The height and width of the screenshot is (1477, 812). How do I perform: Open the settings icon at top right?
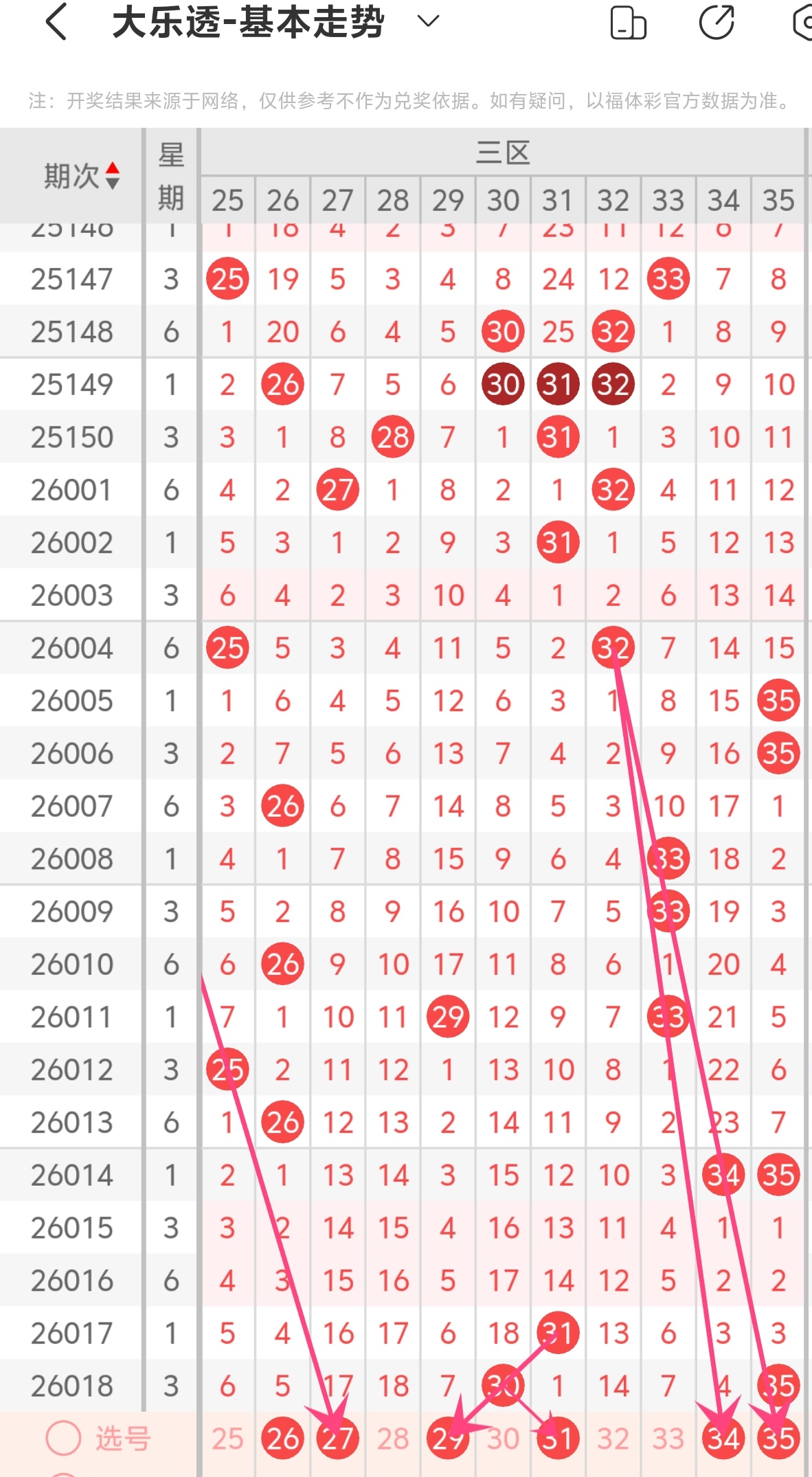pyautogui.click(x=802, y=23)
